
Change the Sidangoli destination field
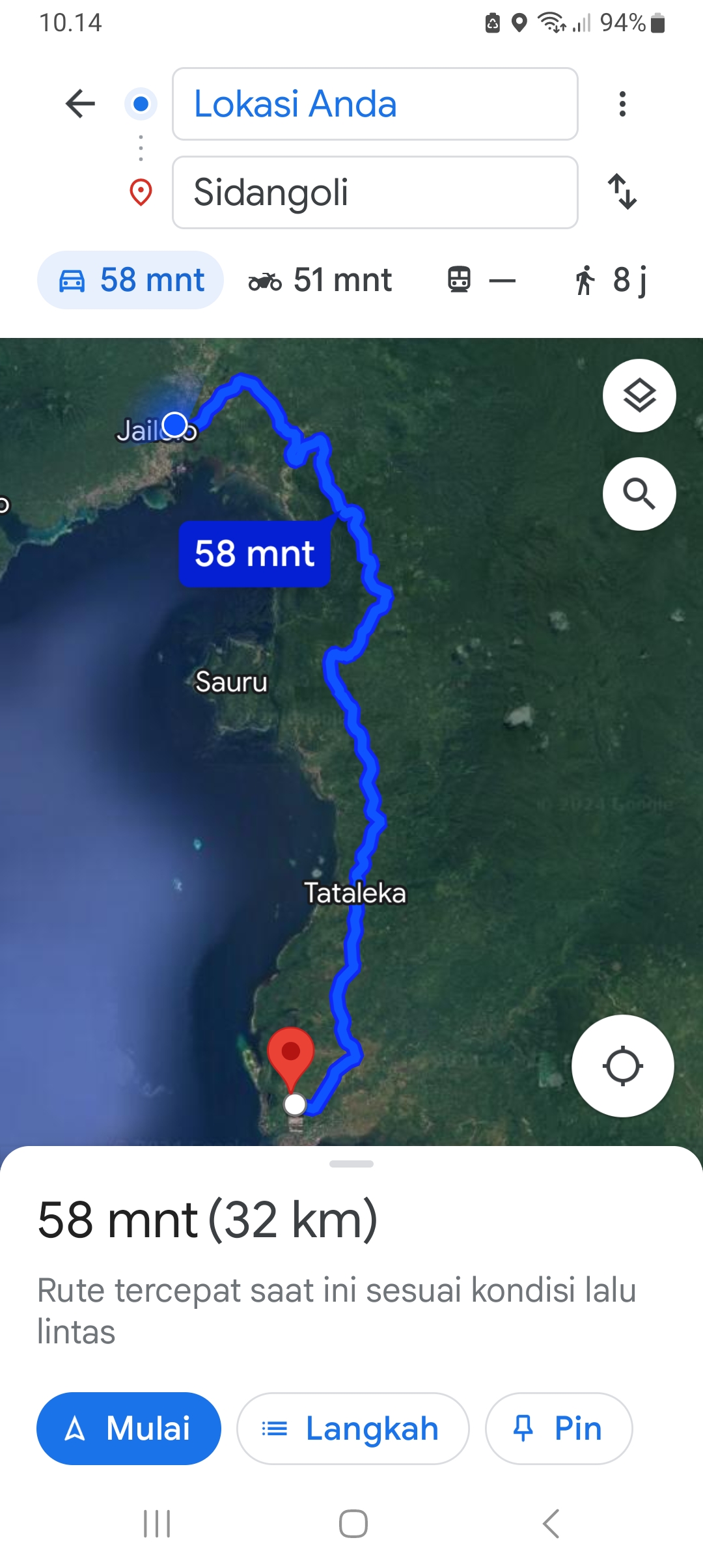(x=375, y=192)
